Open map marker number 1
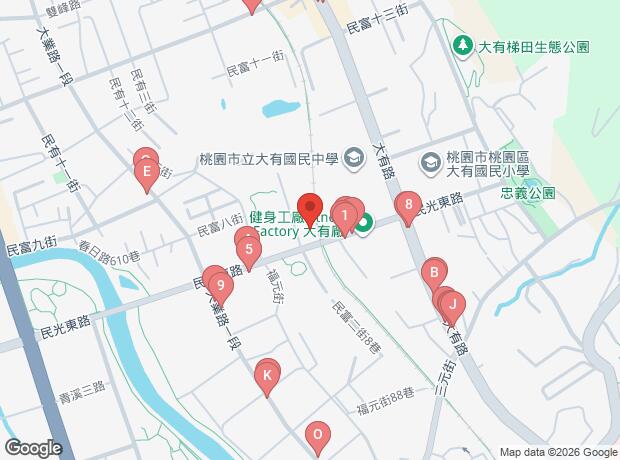Viewport: 620px width, 460px height. pyautogui.click(x=346, y=214)
